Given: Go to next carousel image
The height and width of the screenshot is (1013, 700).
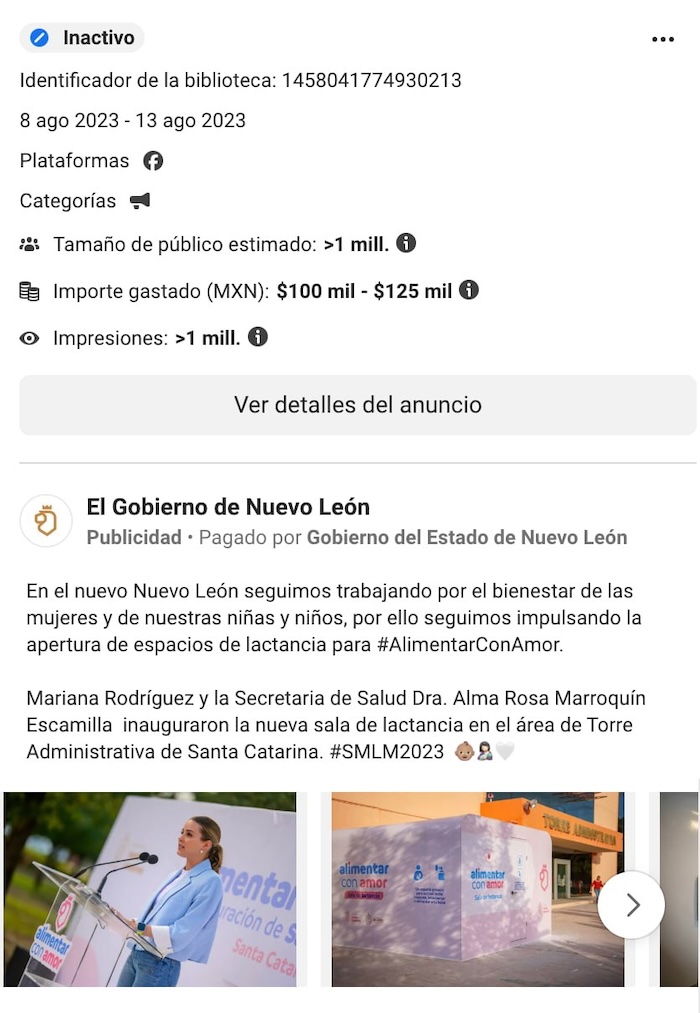Looking at the screenshot, I should [631, 904].
